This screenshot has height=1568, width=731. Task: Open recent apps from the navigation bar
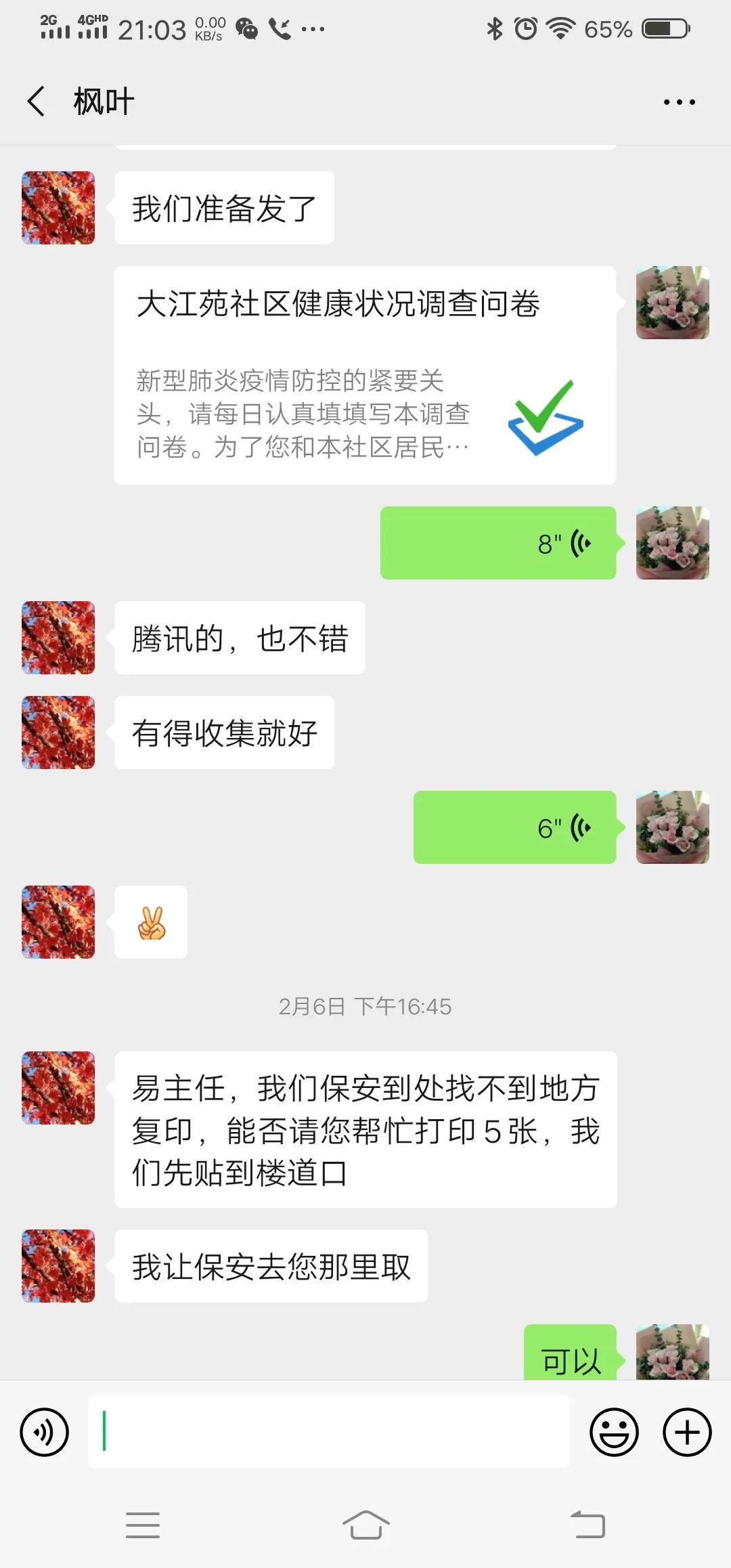143,1525
